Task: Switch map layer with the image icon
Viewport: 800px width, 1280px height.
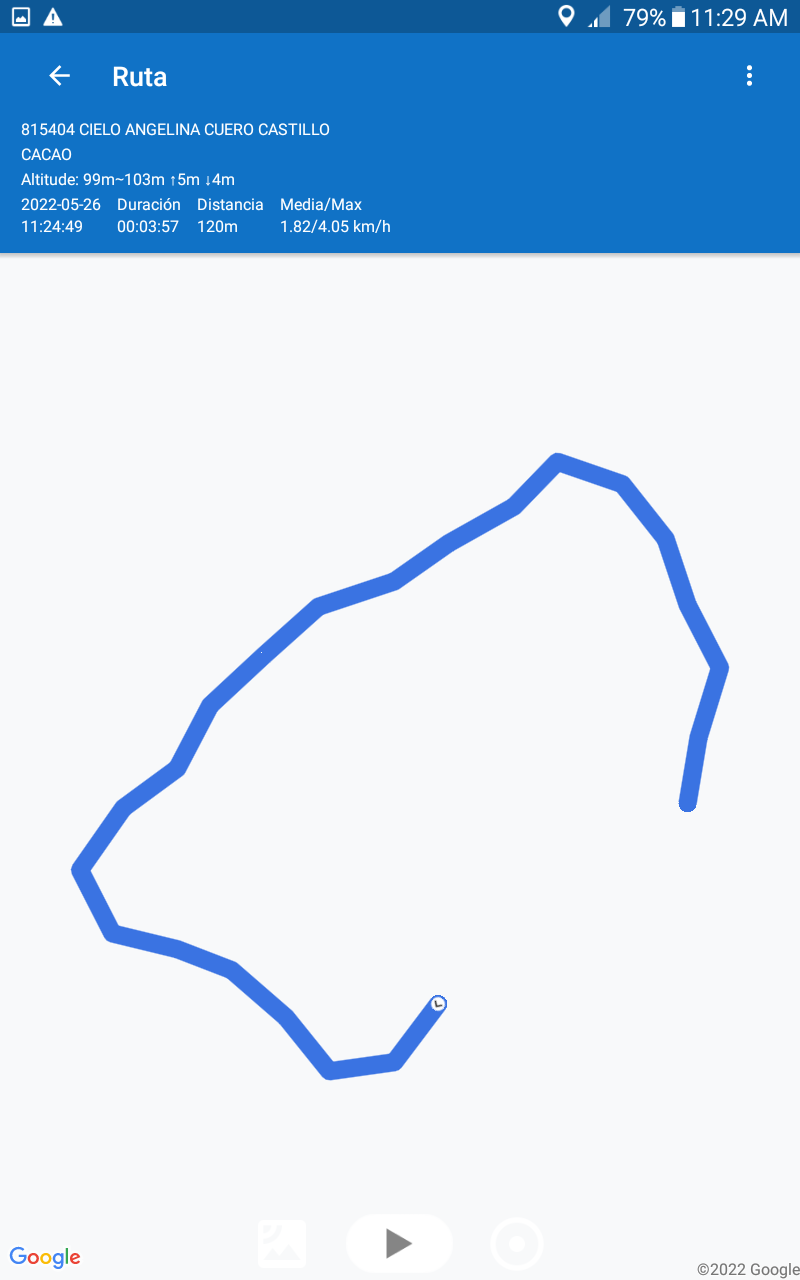Action: 282,1243
